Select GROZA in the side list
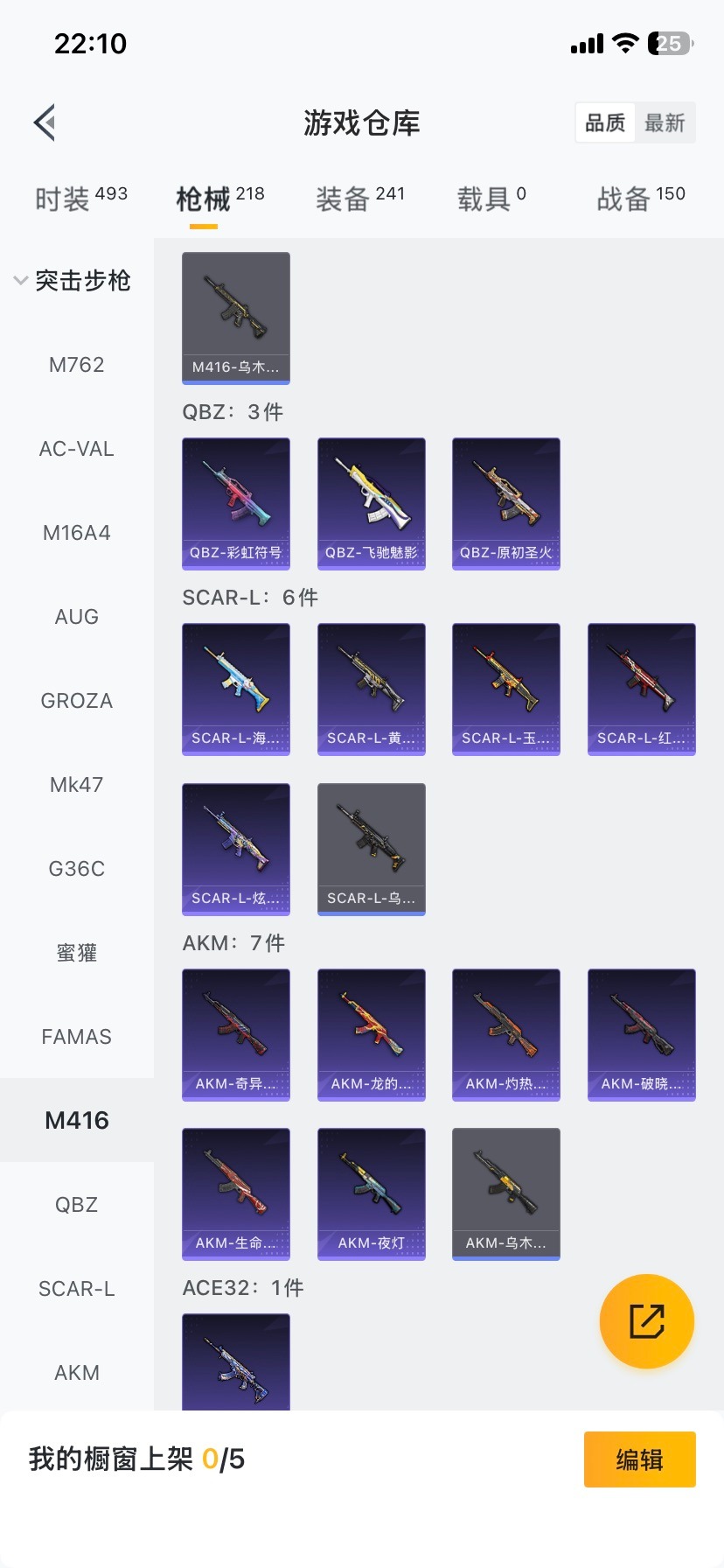This screenshot has height=1568, width=724. point(77,701)
